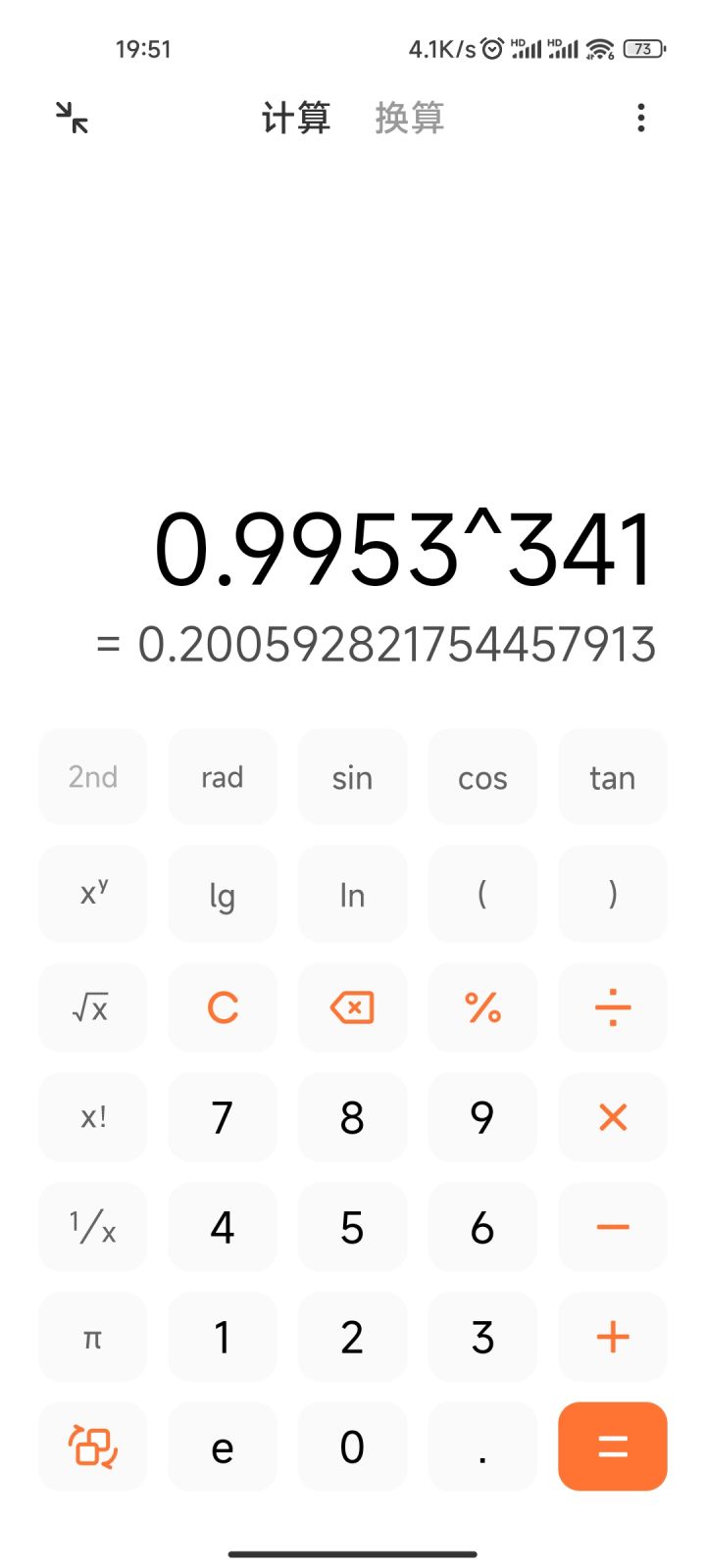Switch to the 换算 tab
Viewport: 706px width, 1568px height.
tap(410, 119)
